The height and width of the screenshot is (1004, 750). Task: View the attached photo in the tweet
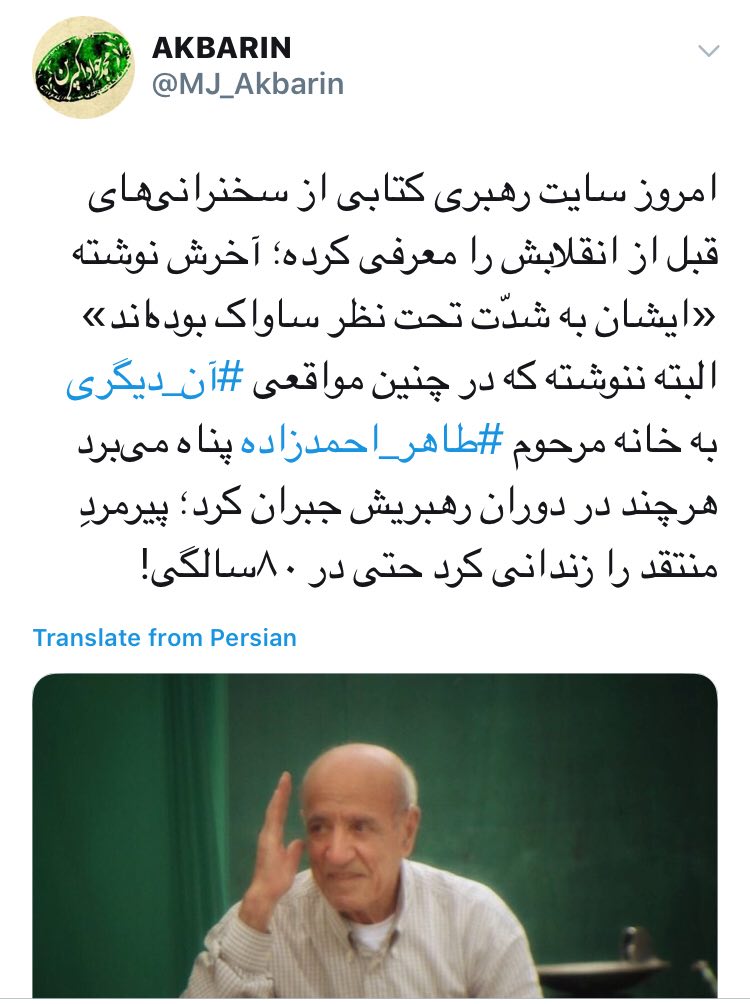click(375, 835)
